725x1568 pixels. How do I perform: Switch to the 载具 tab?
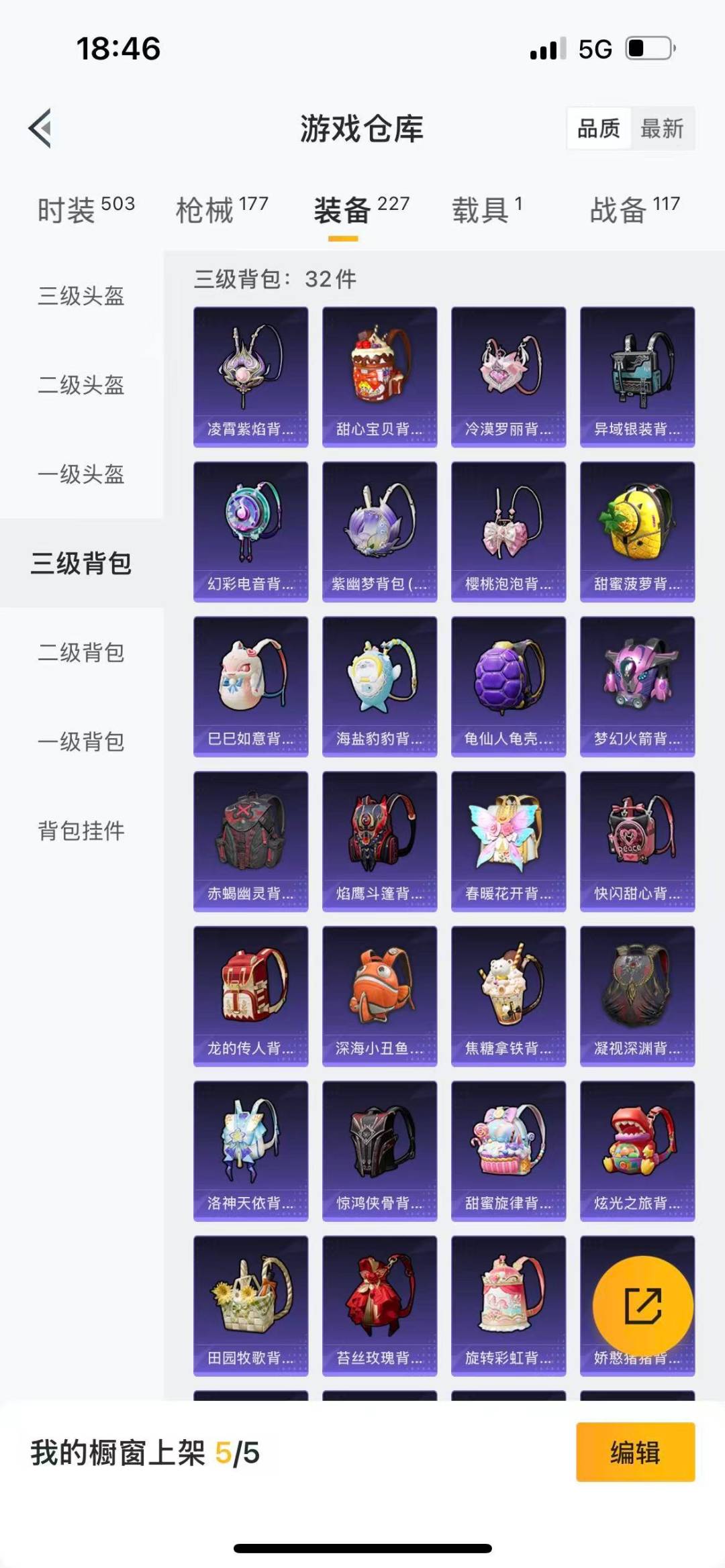(x=486, y=211)
